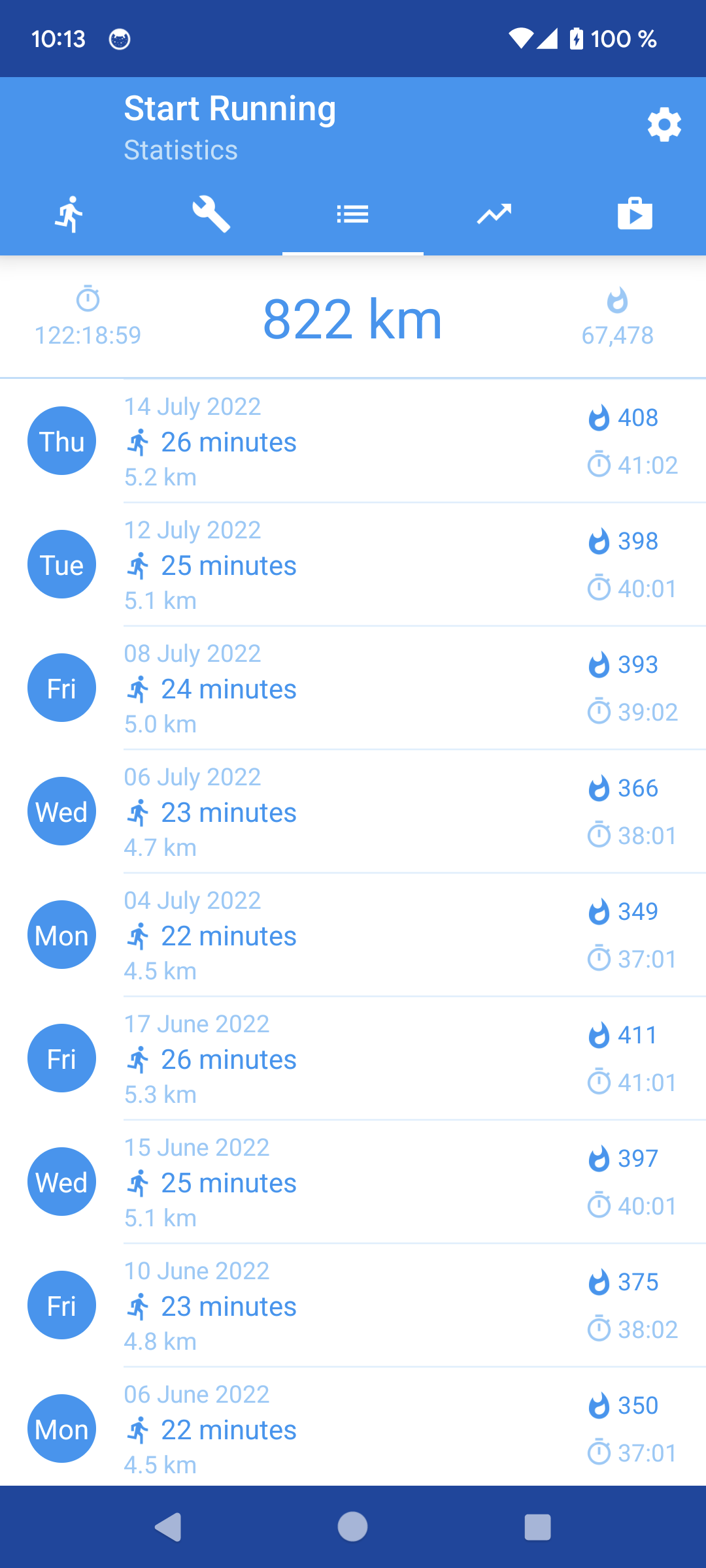
Task: Tap the flame icon next to 408 calories
Action: pos(599,417)
